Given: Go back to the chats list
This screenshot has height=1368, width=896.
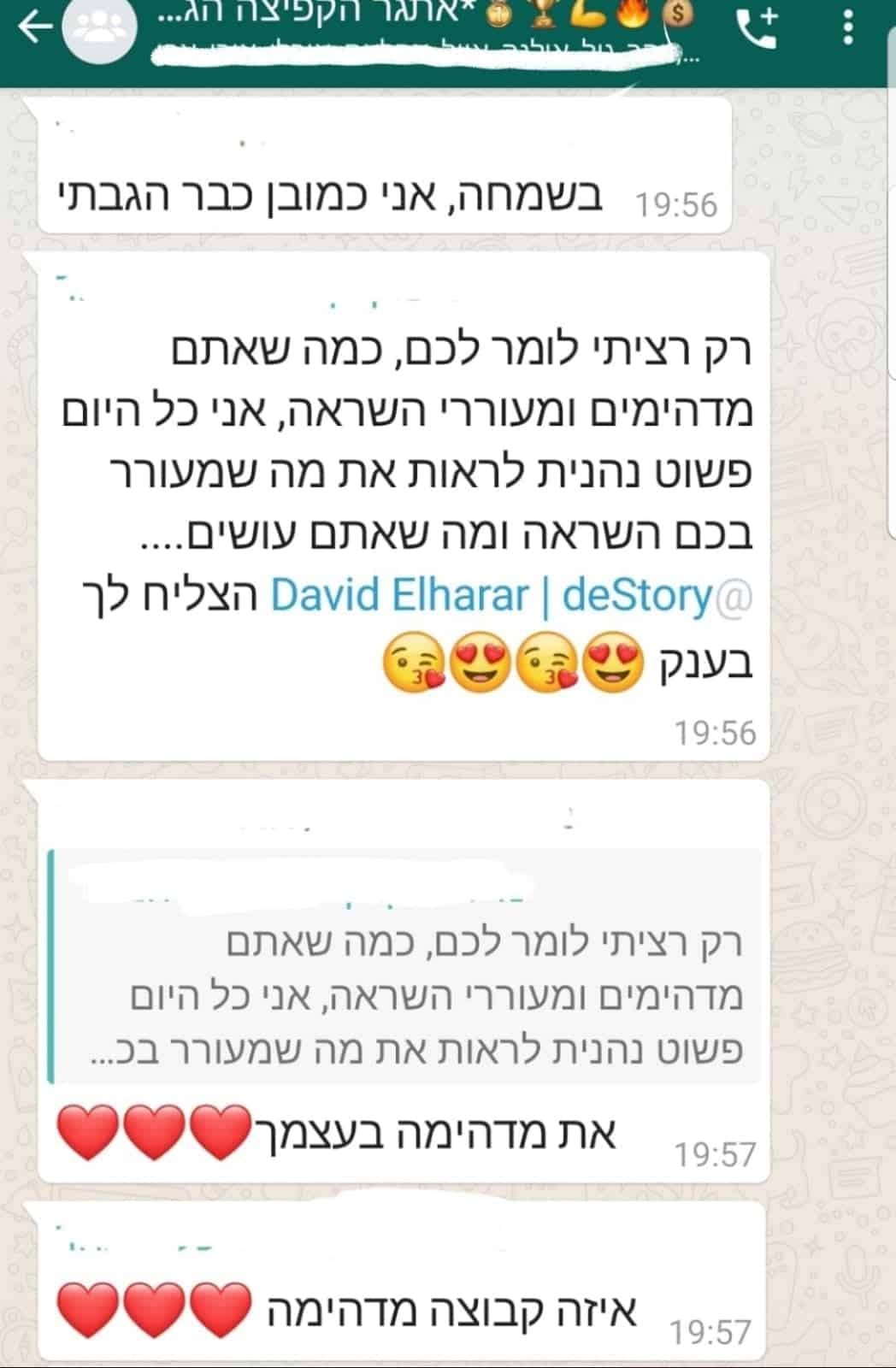Looking at the screenshot, I should (x=34, y=28).
